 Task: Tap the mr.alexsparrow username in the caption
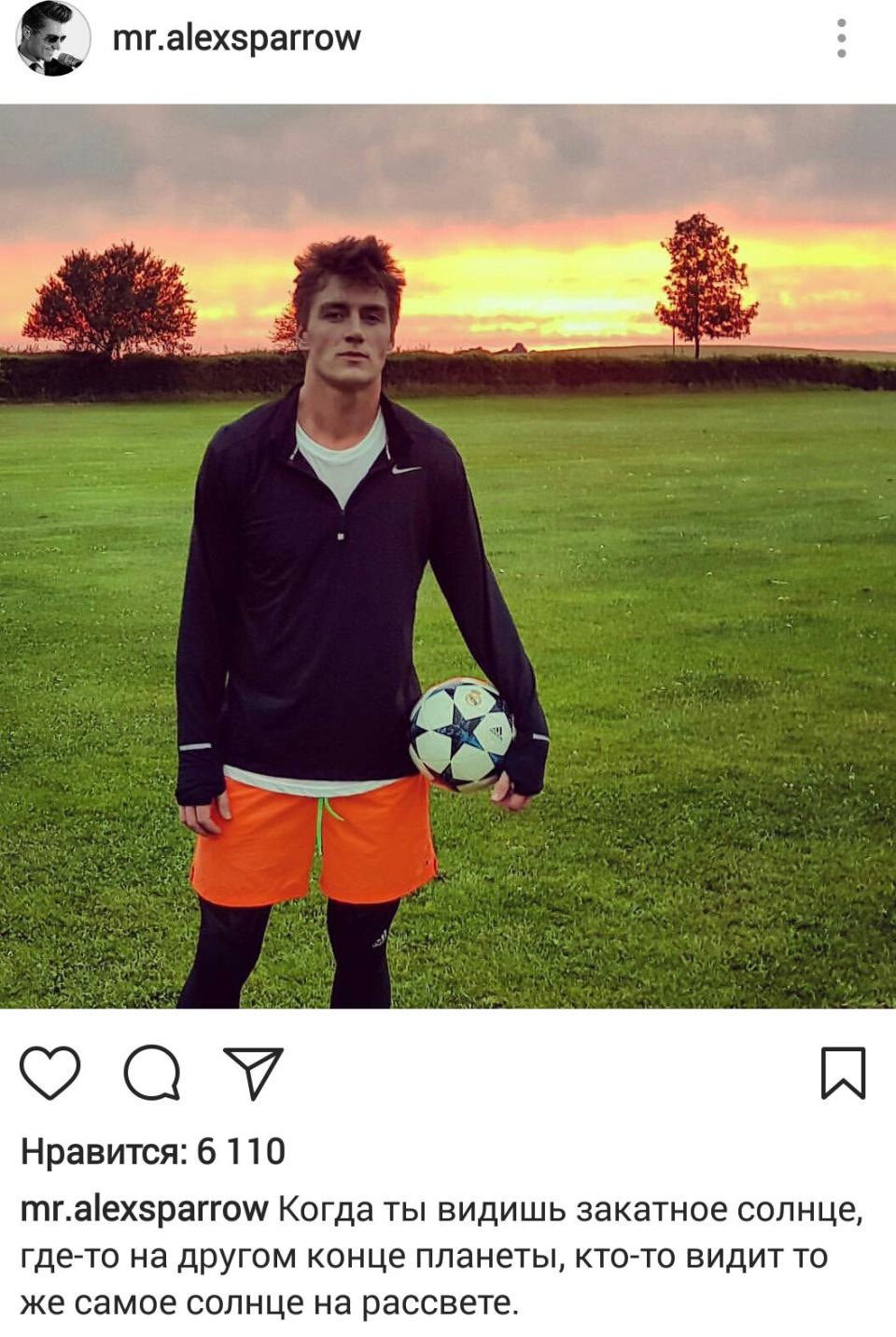pos(144,1209)
